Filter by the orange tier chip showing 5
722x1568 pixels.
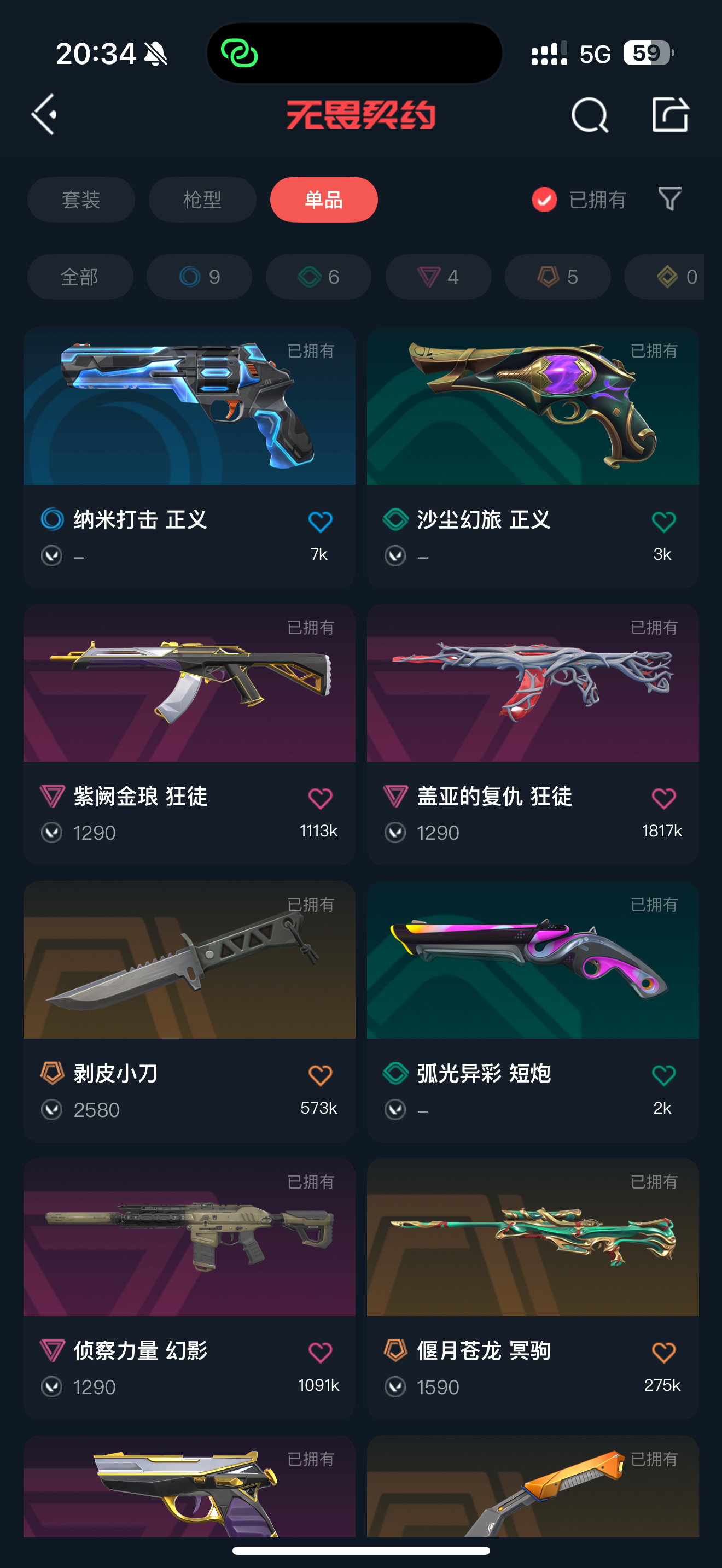[x=557, y=277]
